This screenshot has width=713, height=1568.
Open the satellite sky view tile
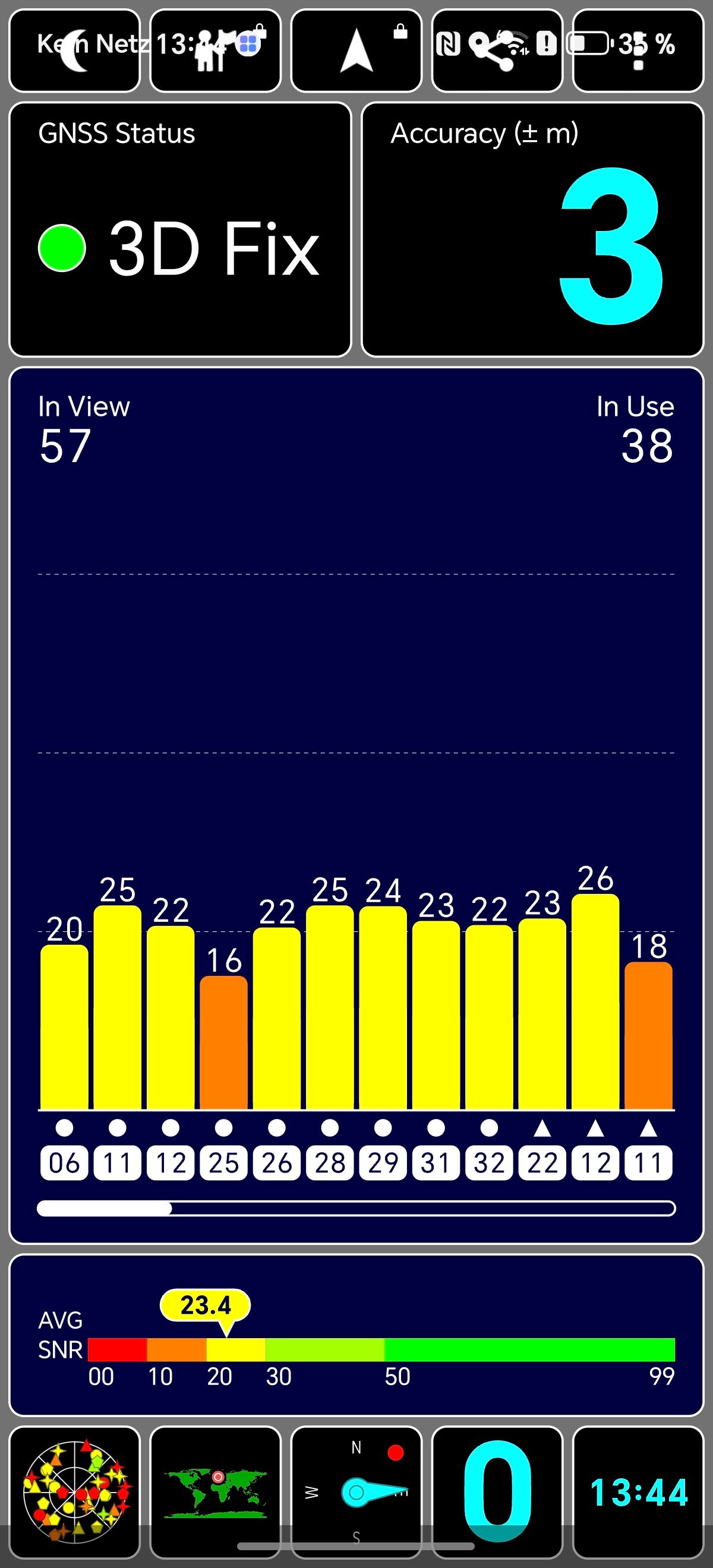click(74, 1491)
